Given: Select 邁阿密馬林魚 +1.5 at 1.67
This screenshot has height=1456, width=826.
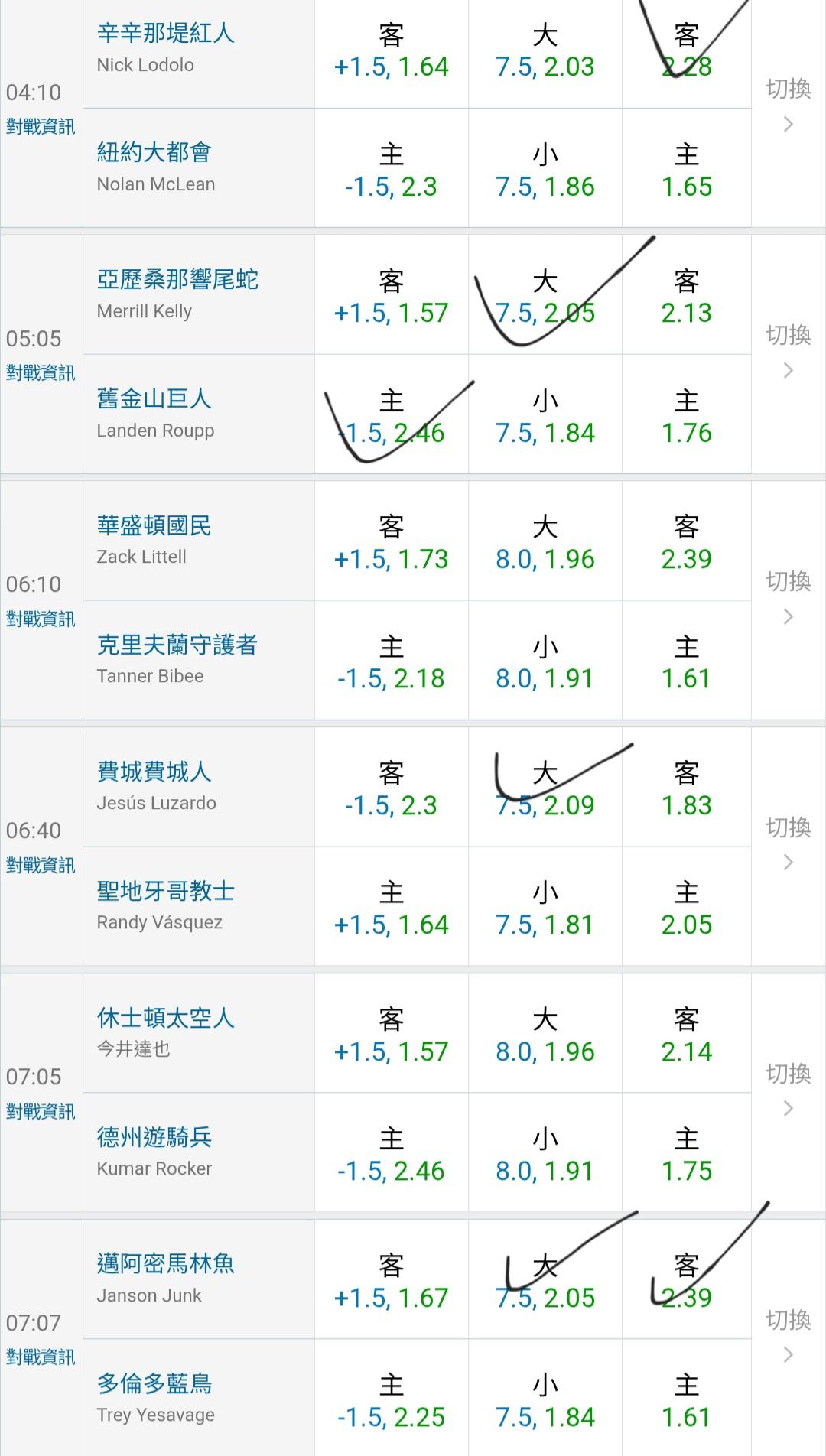Looking at the screenshot, I should (x=391, y=1281).
